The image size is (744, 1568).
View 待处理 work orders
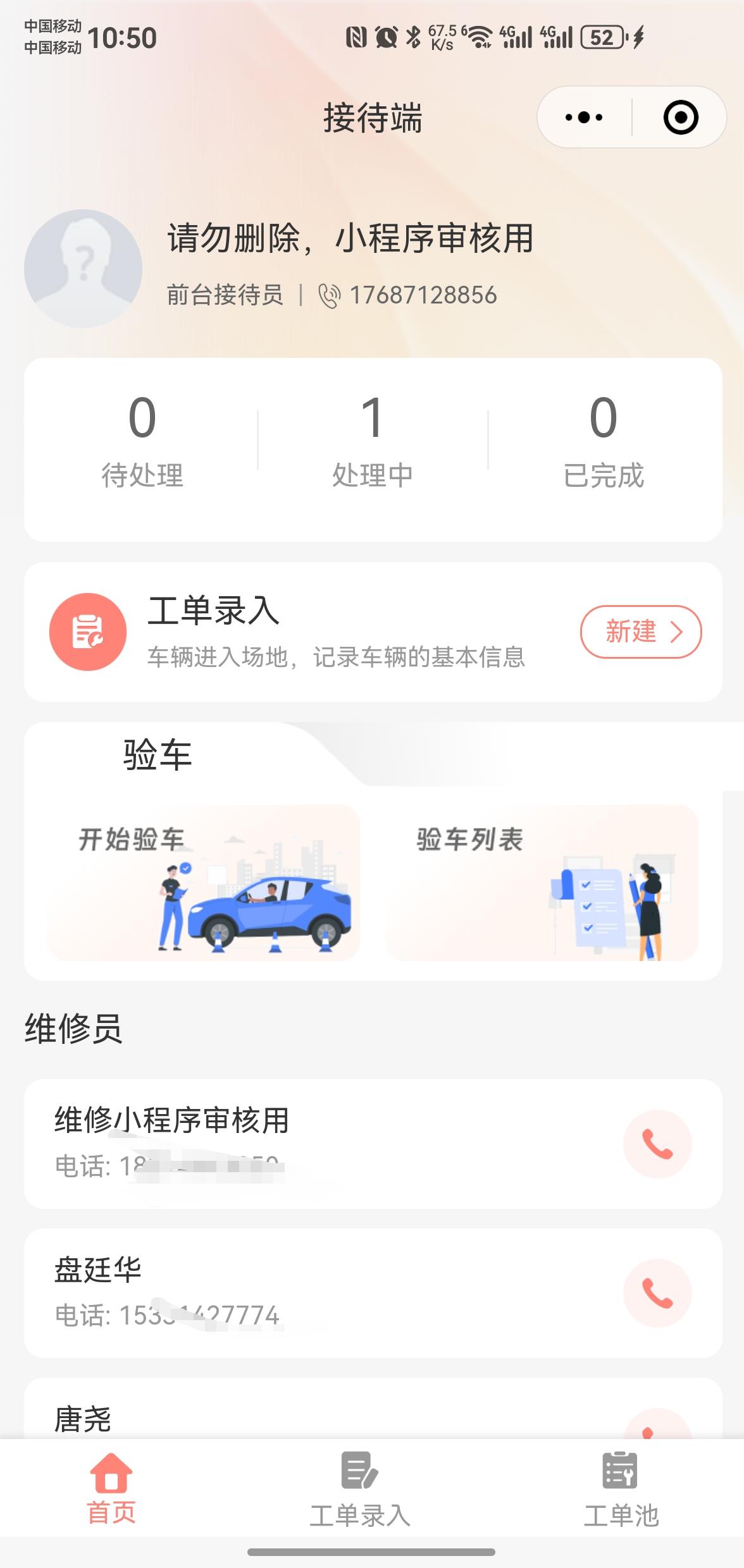pos(142,441)
